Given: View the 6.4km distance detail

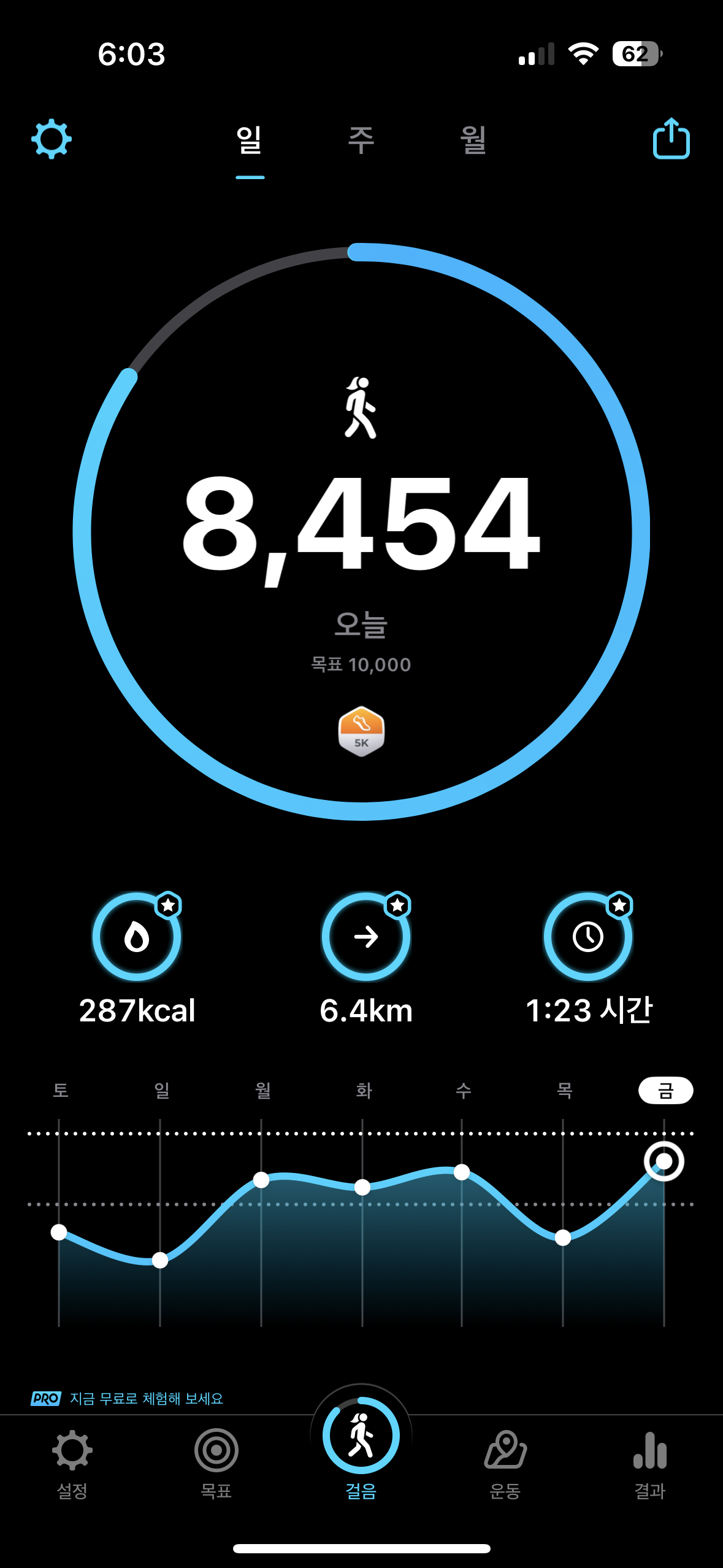Looking at the screenshot, I should coord(366,937).
